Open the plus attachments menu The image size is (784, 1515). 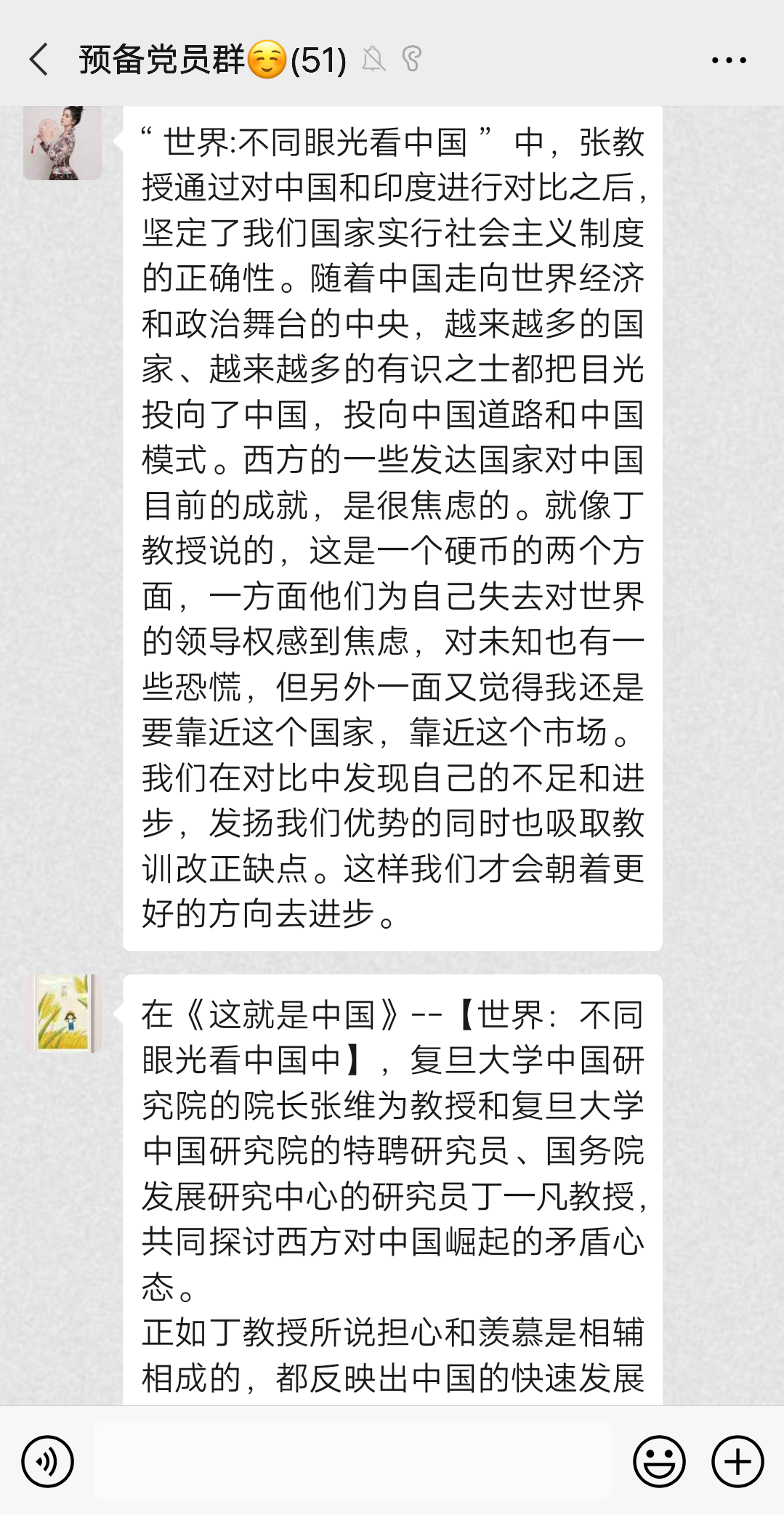(x=737, y=1461)
